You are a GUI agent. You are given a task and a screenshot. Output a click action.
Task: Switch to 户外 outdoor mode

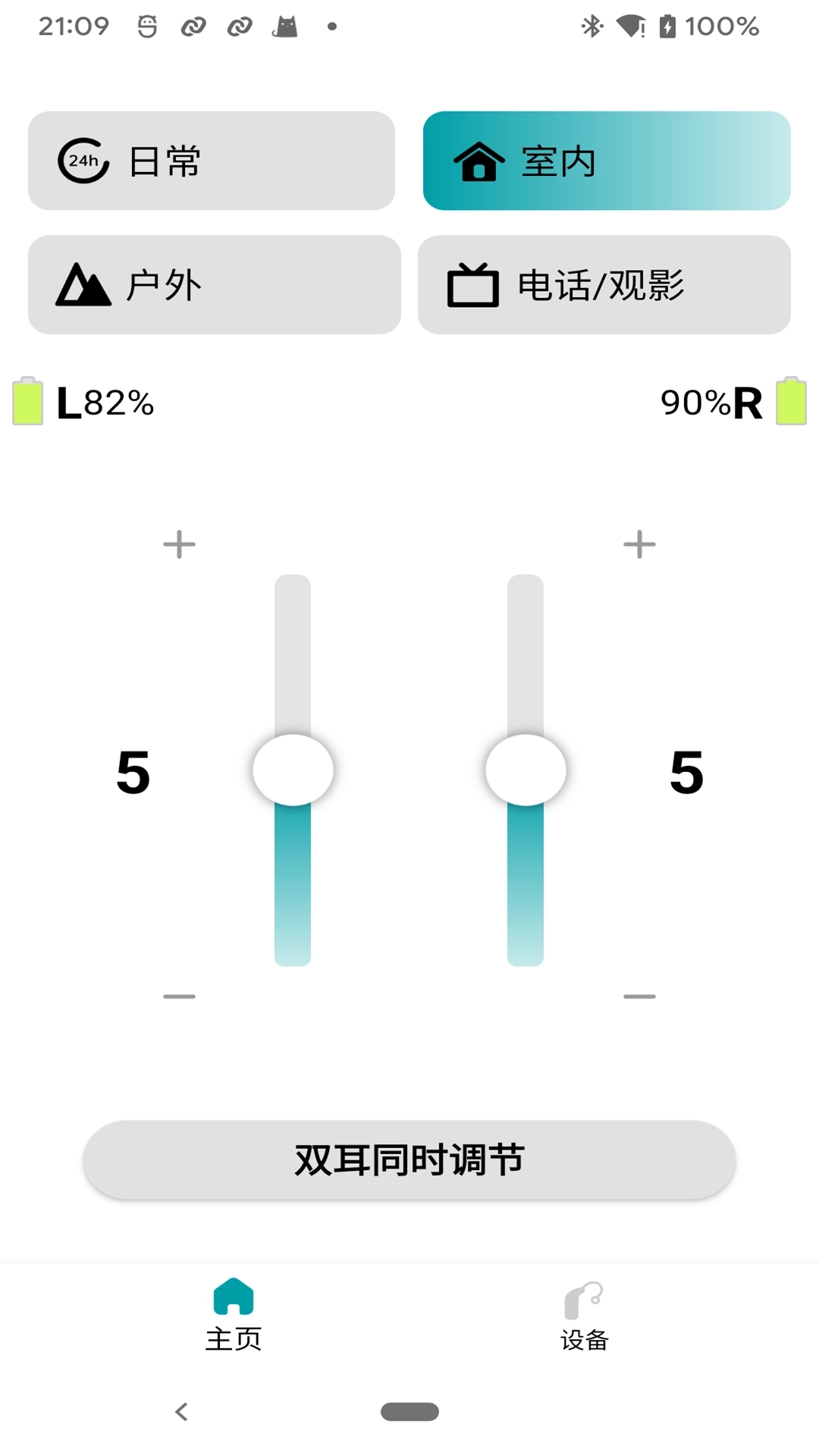tap(214, 284)
